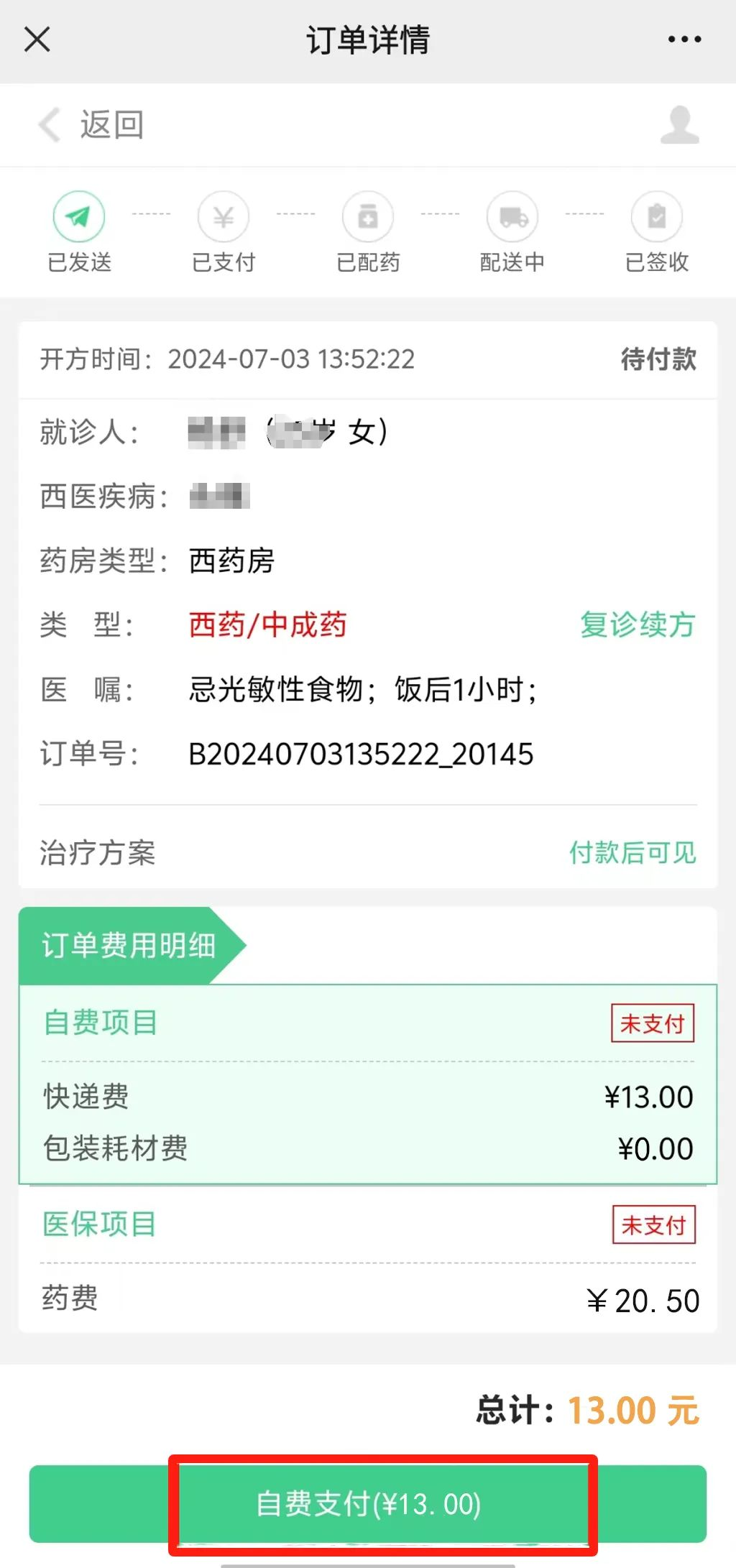Click the 已配药 medicine bottle icon
The image size is (736, 1568).
pos(368,216)
